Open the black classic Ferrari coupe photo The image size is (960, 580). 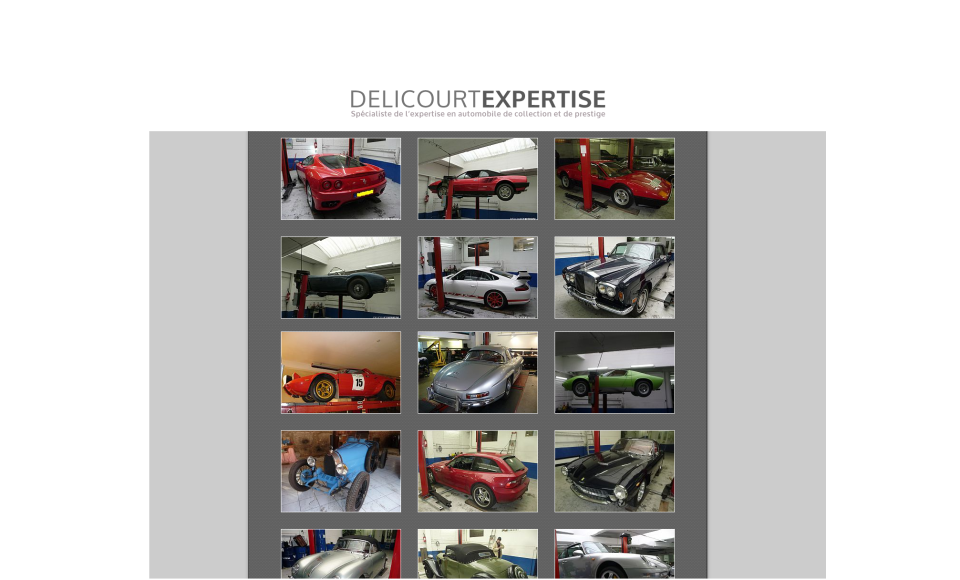(x=614, y=471)
